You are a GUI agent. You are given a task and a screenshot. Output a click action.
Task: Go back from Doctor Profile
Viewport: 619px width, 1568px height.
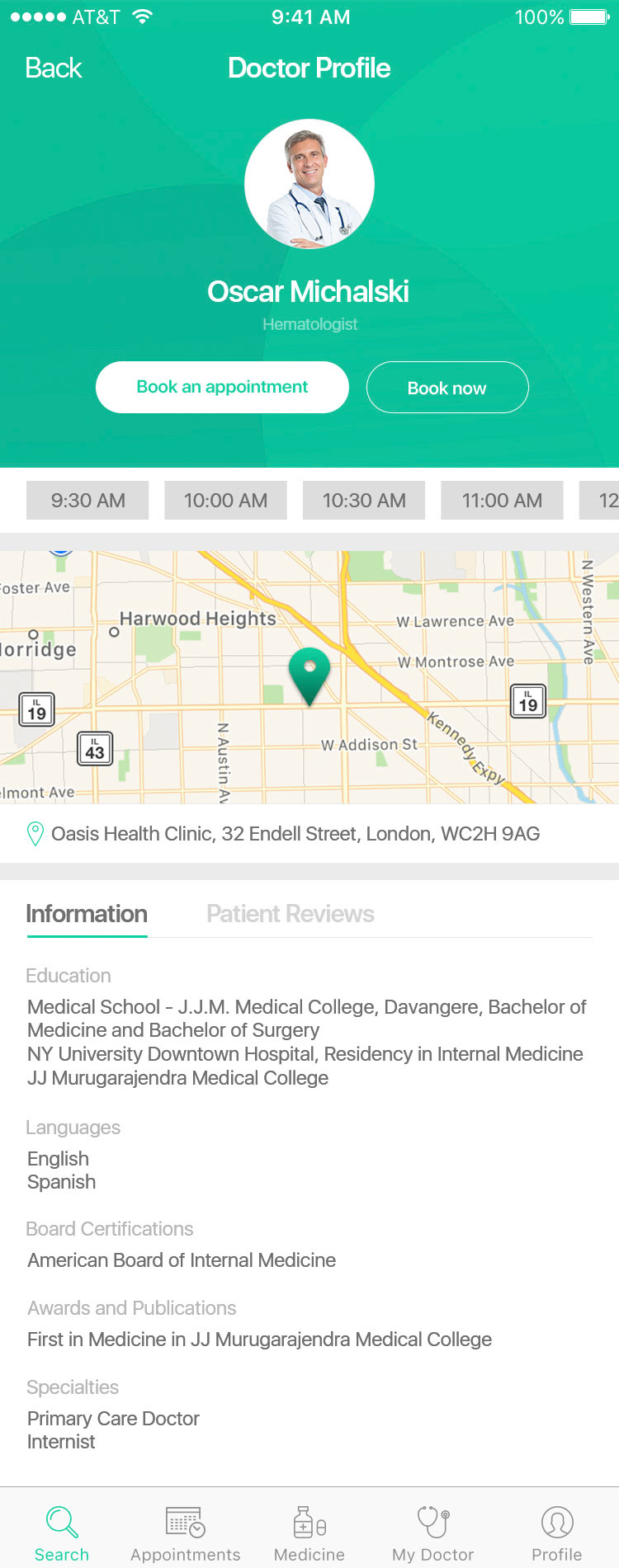click(53, 68)
